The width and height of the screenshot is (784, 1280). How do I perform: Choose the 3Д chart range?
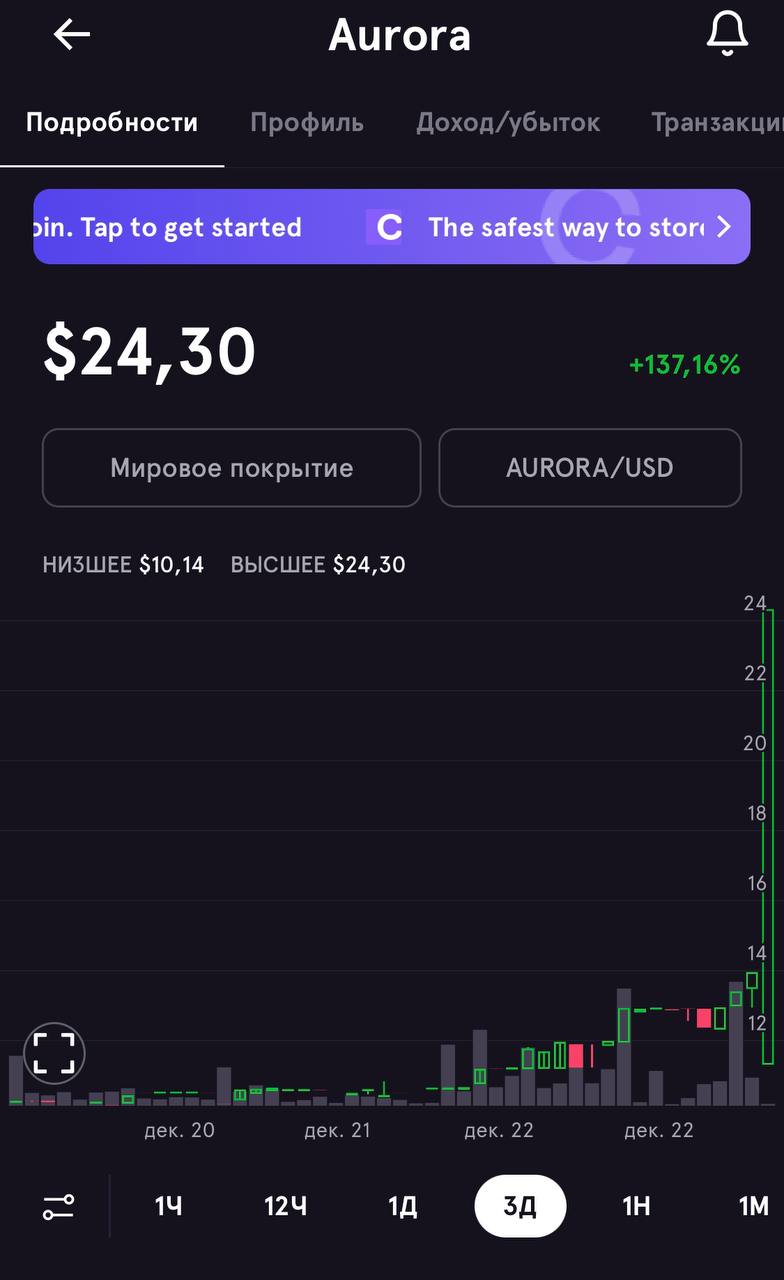[520, 1207]
